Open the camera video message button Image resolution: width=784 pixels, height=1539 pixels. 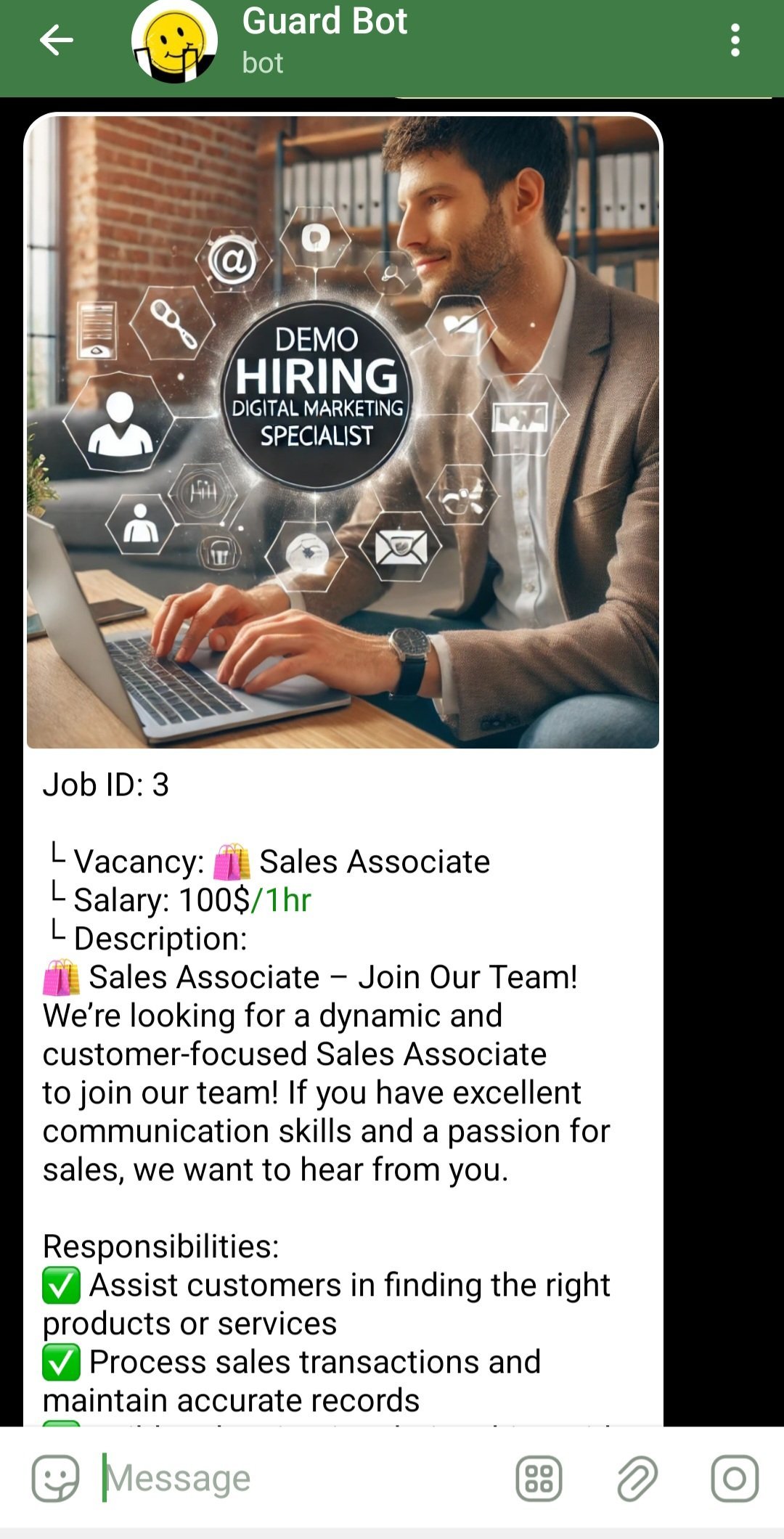735,1478
